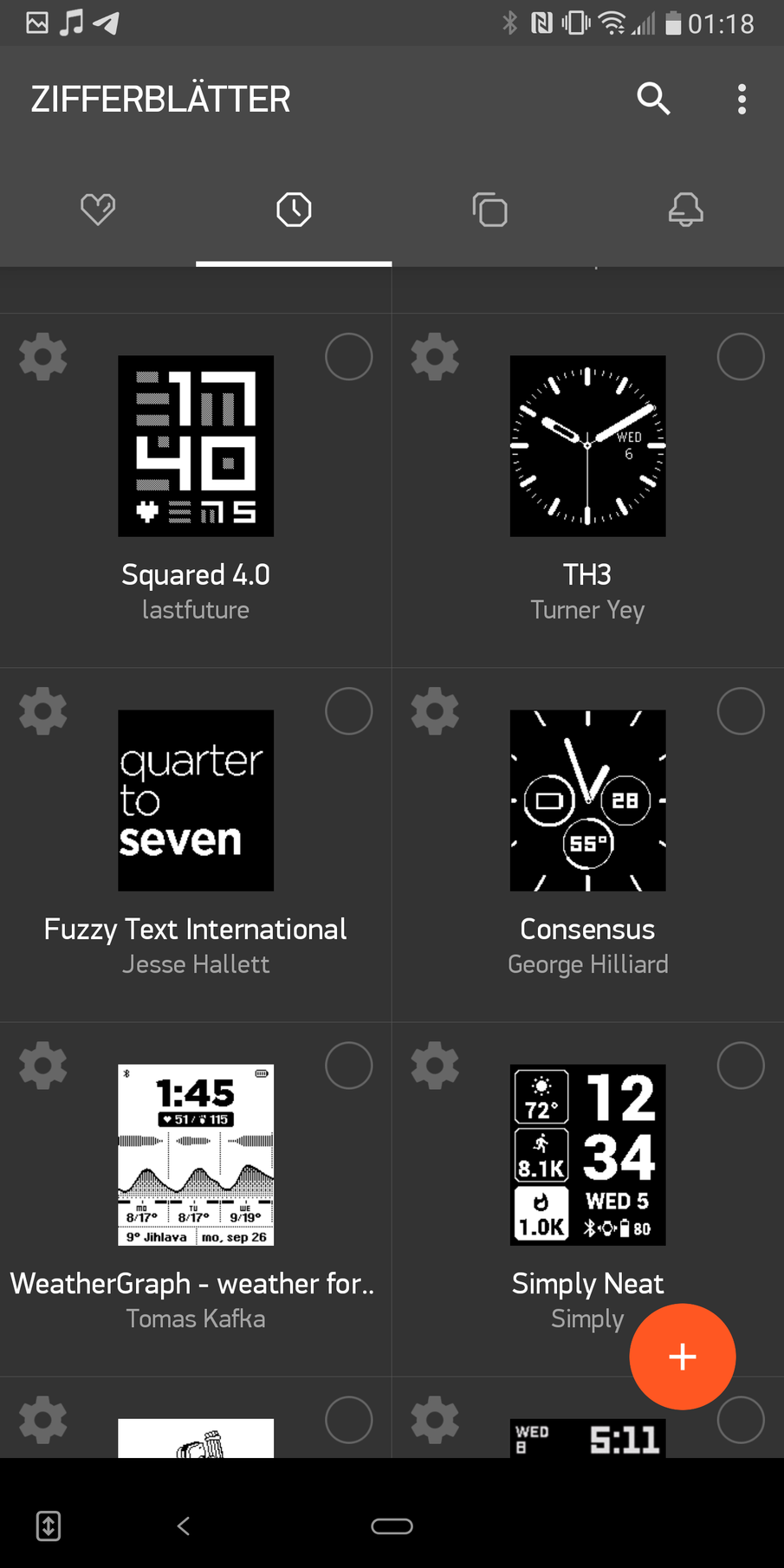This screenshot has width=784, height=1568.
Task: Go back using system back button
Action: tap(184, 1526)
